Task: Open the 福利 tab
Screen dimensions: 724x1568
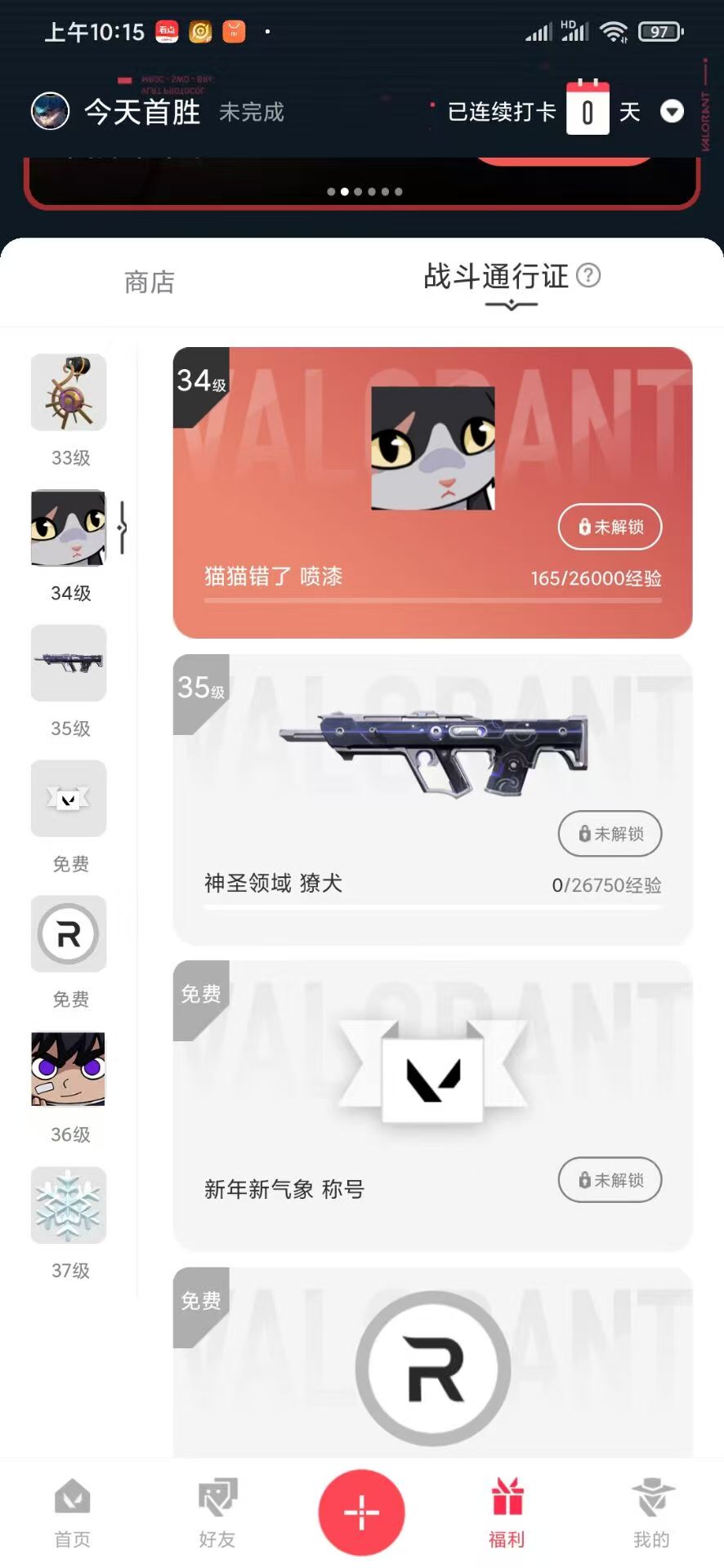Action: (507, 1513)
